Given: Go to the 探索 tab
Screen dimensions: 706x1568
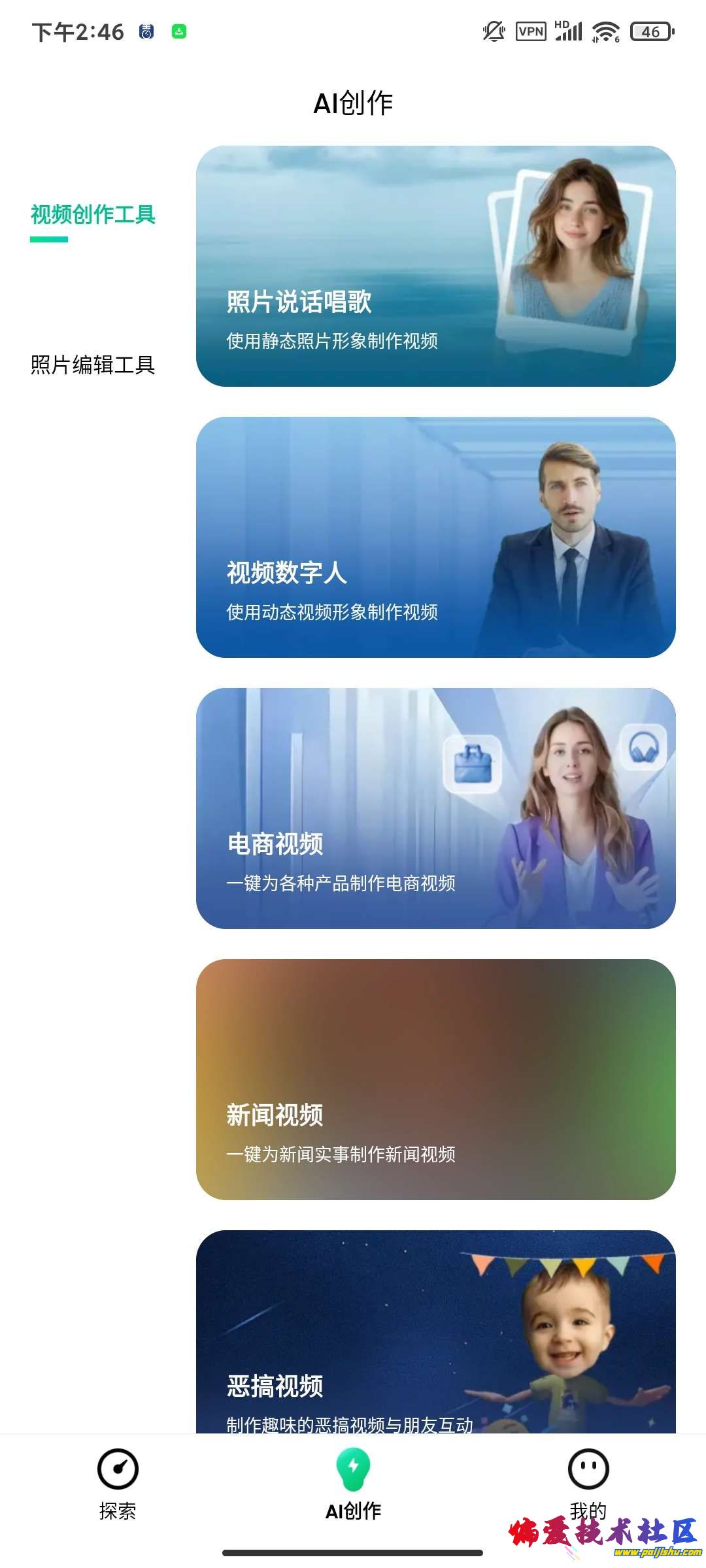Looking at the screenshot, I should (118, 1484).
